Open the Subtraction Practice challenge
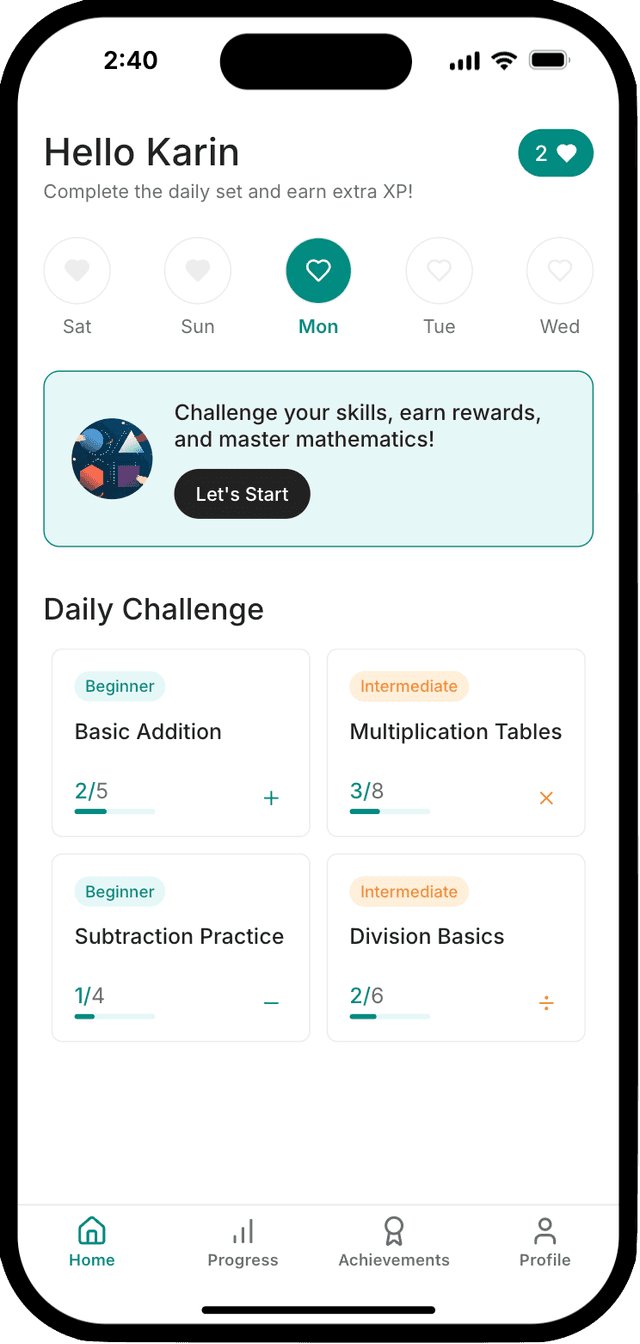640x1344 pixels. (x=181, y=947)
